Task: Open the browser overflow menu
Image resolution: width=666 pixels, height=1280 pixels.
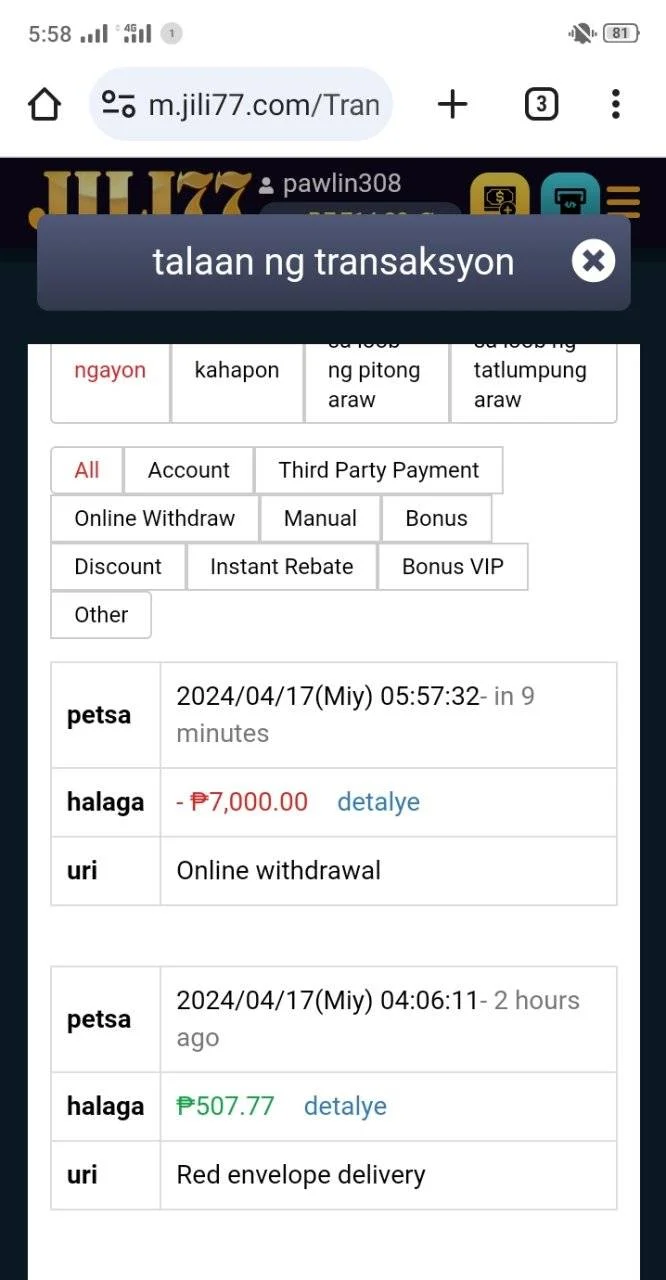Action: [x=616, y=104]
